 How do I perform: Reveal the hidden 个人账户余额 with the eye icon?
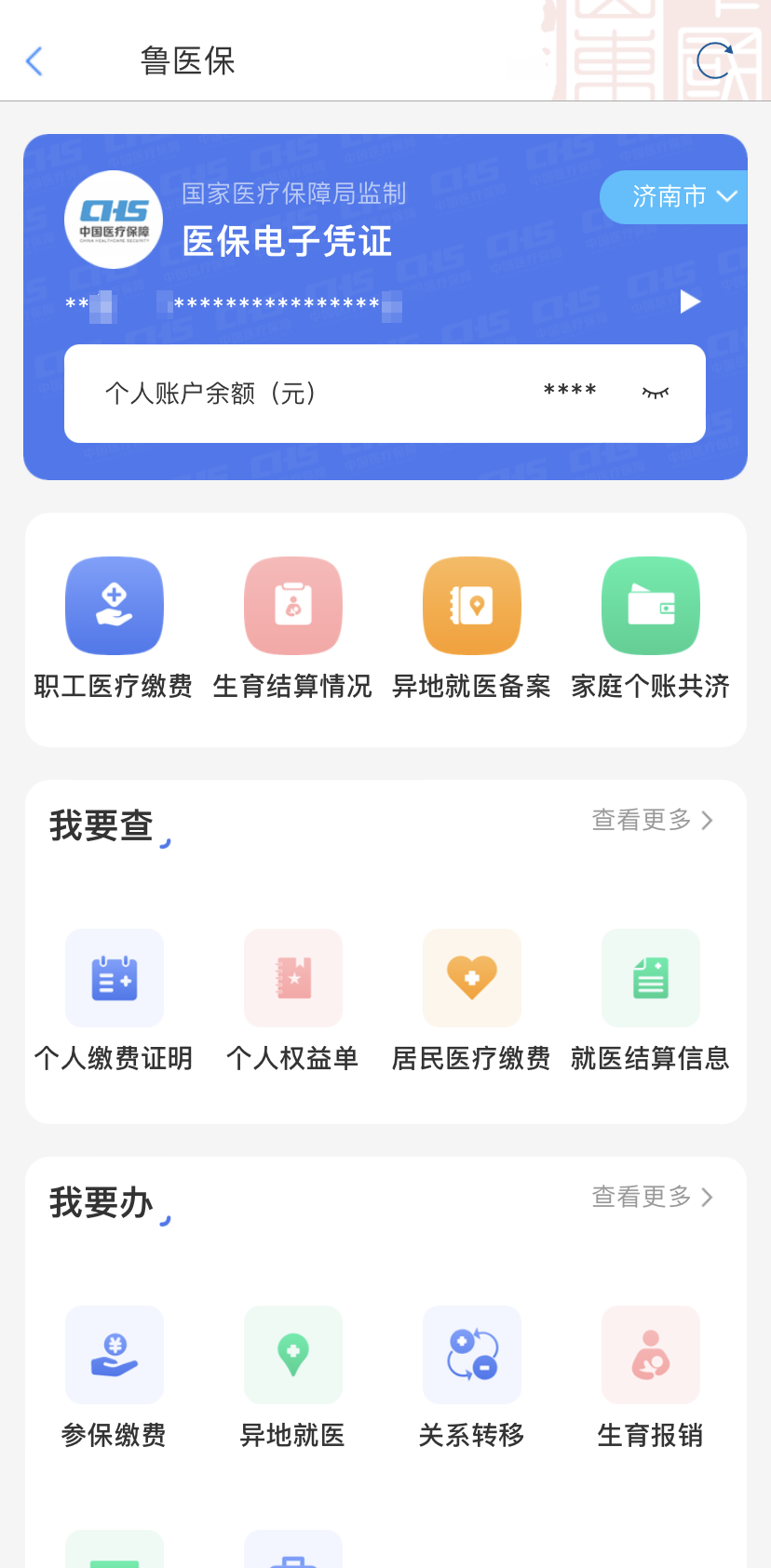pos(656,393)
